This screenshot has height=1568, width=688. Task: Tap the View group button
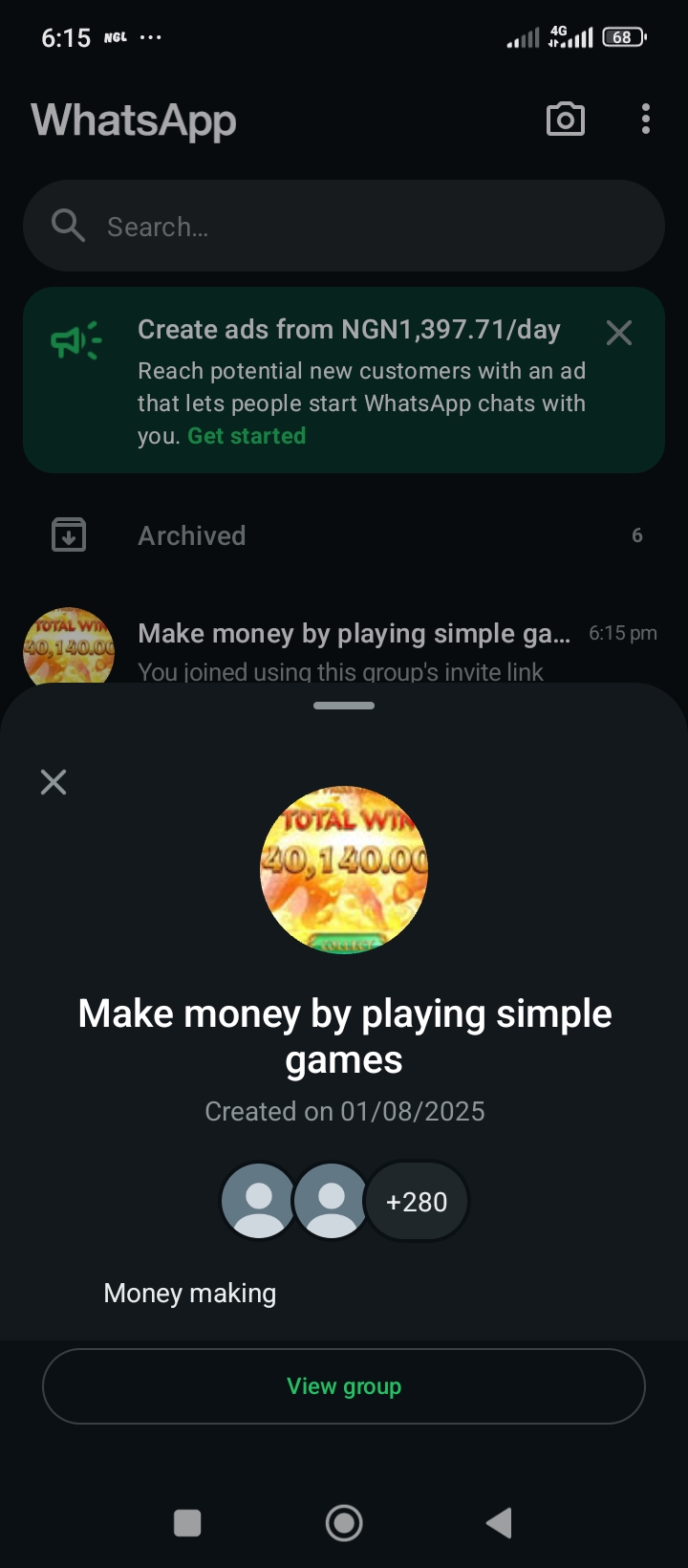(344, 1386)
